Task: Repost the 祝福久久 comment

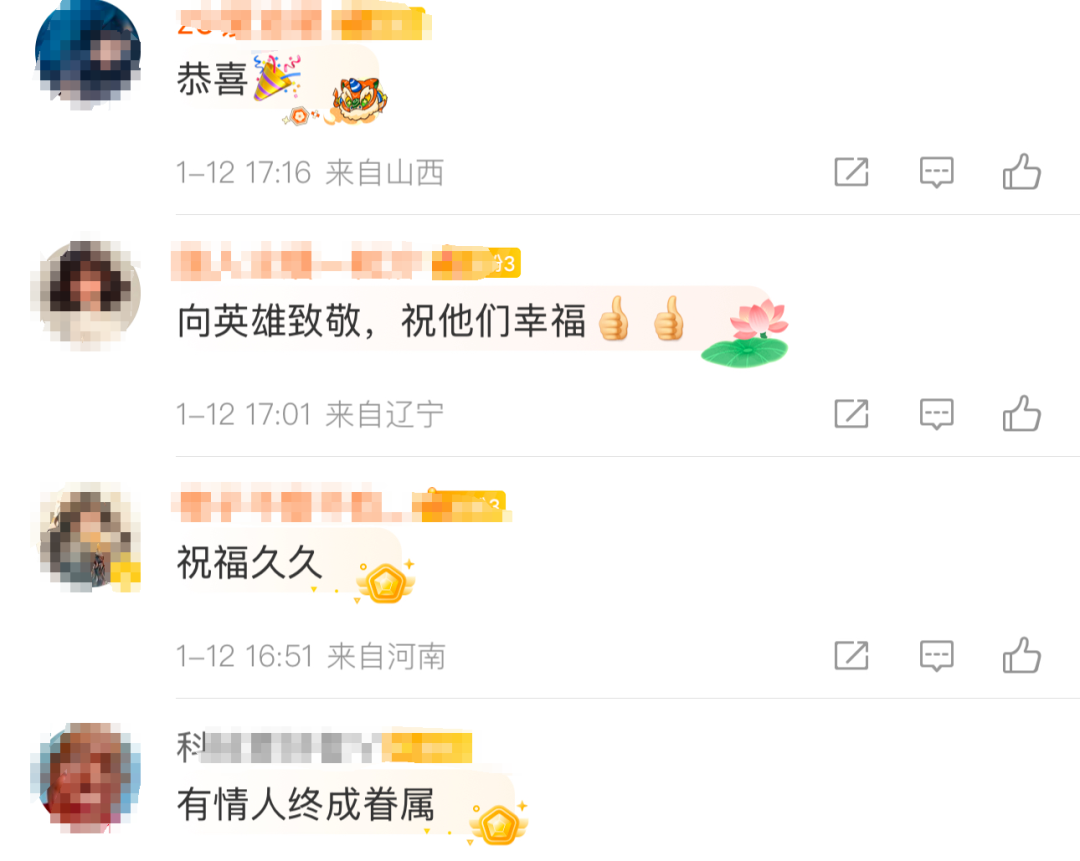Action: coord(851,656)
